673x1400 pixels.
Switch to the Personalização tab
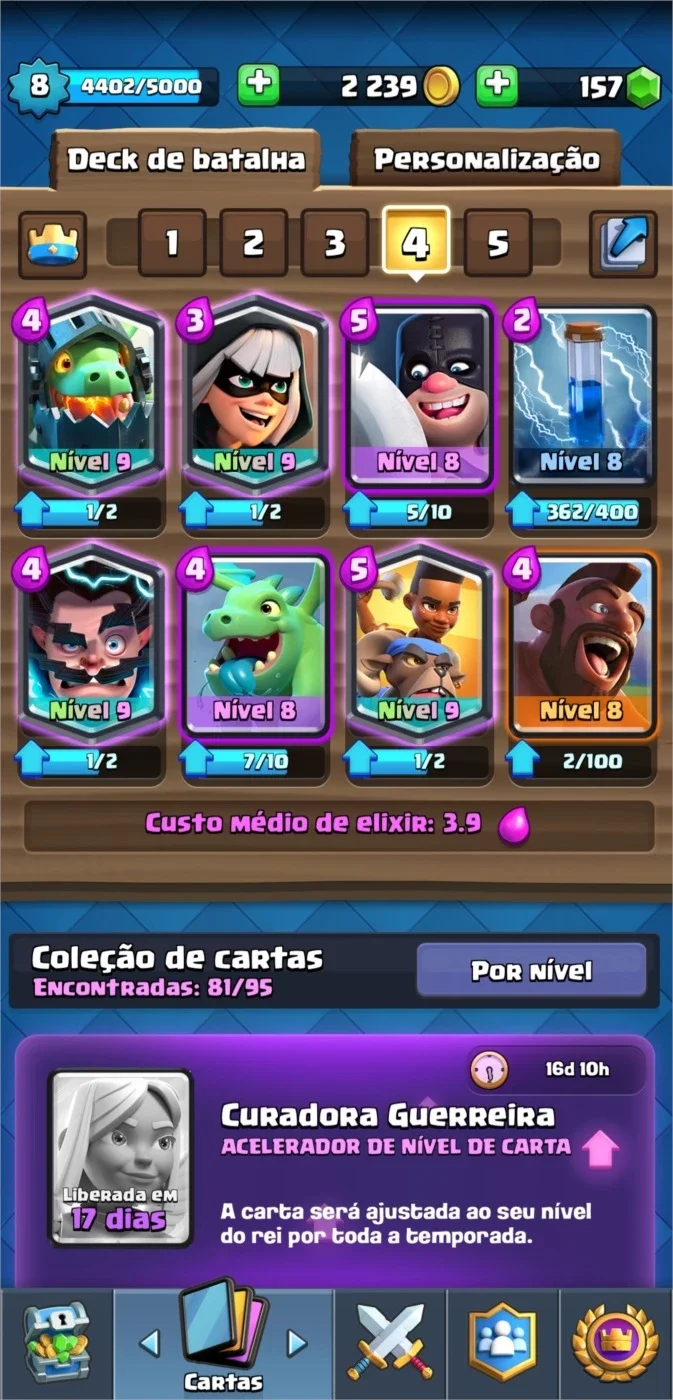(486, 159)
